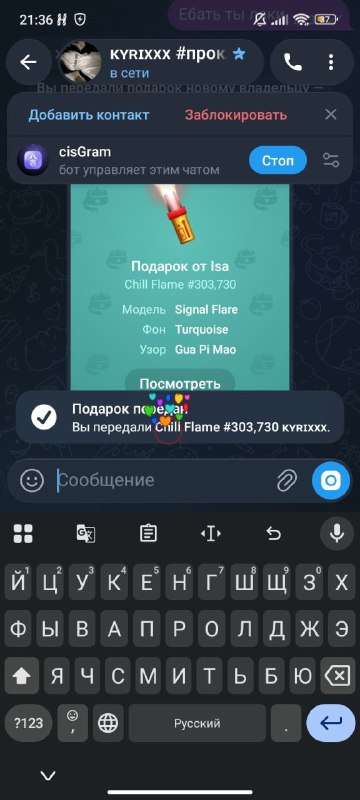Open the emoji picker in message bar
Screen dimensions: 360x800
[x=32, y=480]
